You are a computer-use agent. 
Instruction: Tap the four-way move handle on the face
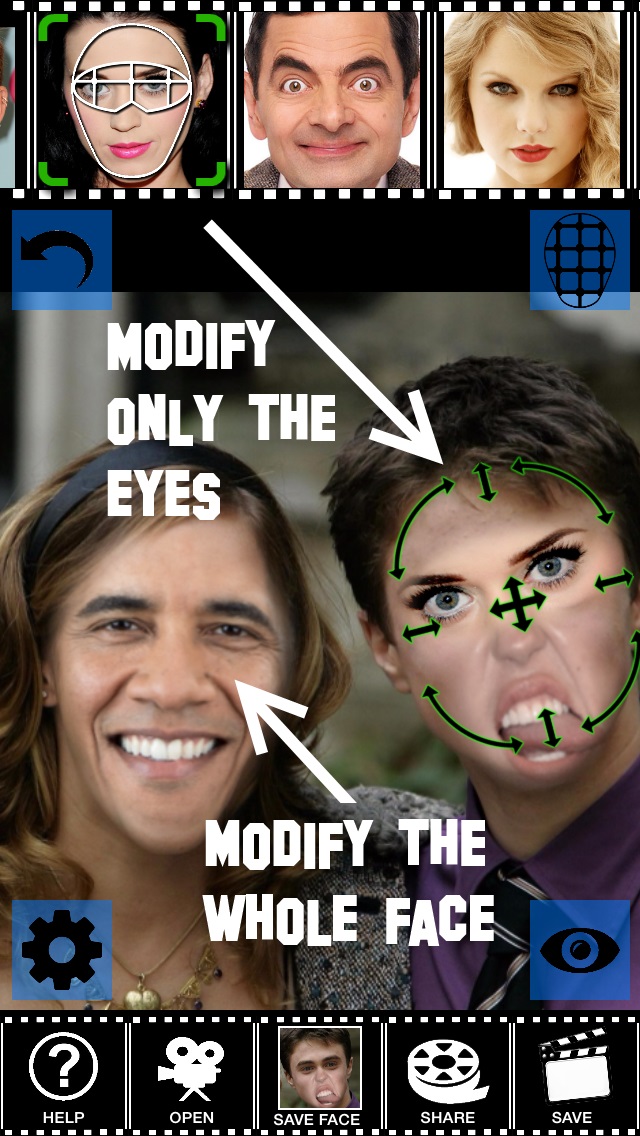click(x=518, y=604)
